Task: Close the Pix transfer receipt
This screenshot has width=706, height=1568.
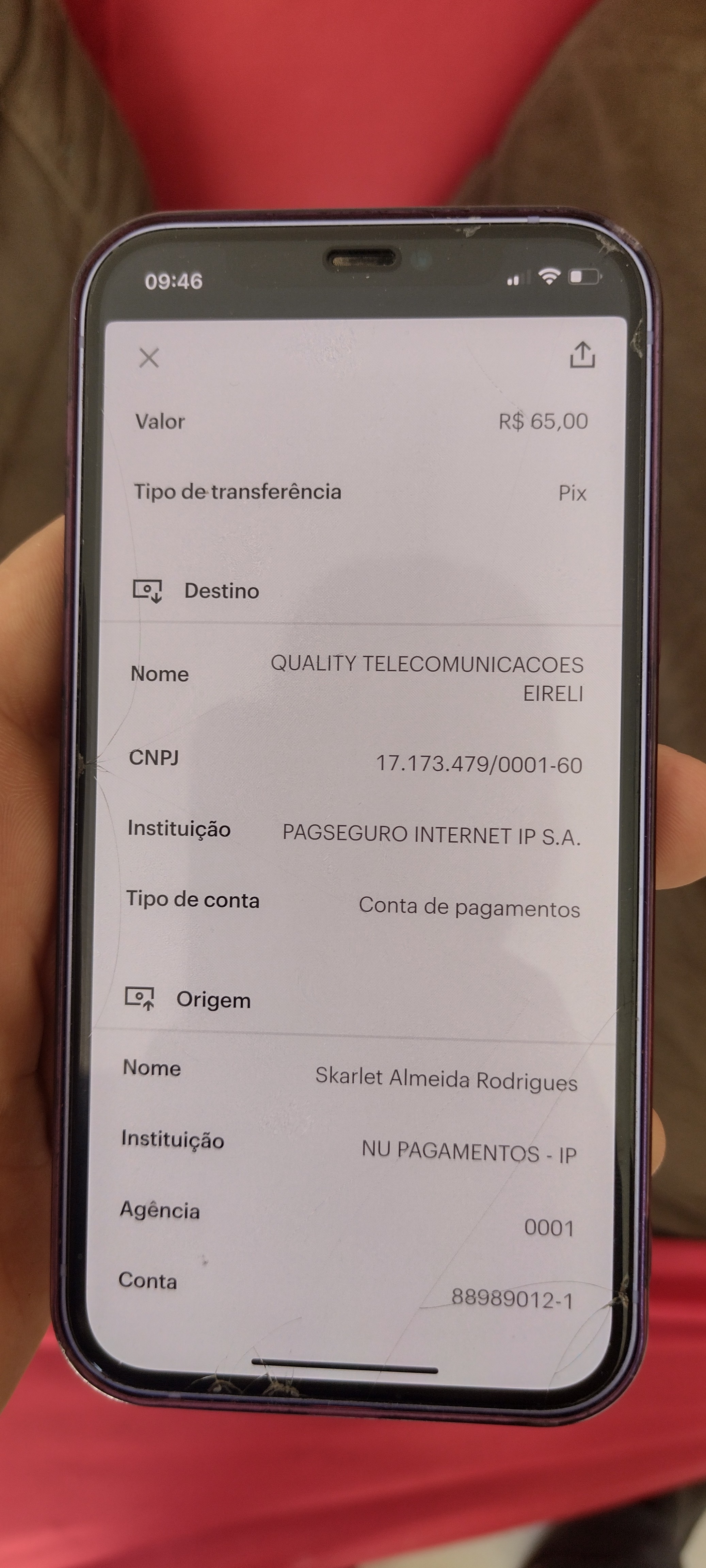Action: [149, 357]
